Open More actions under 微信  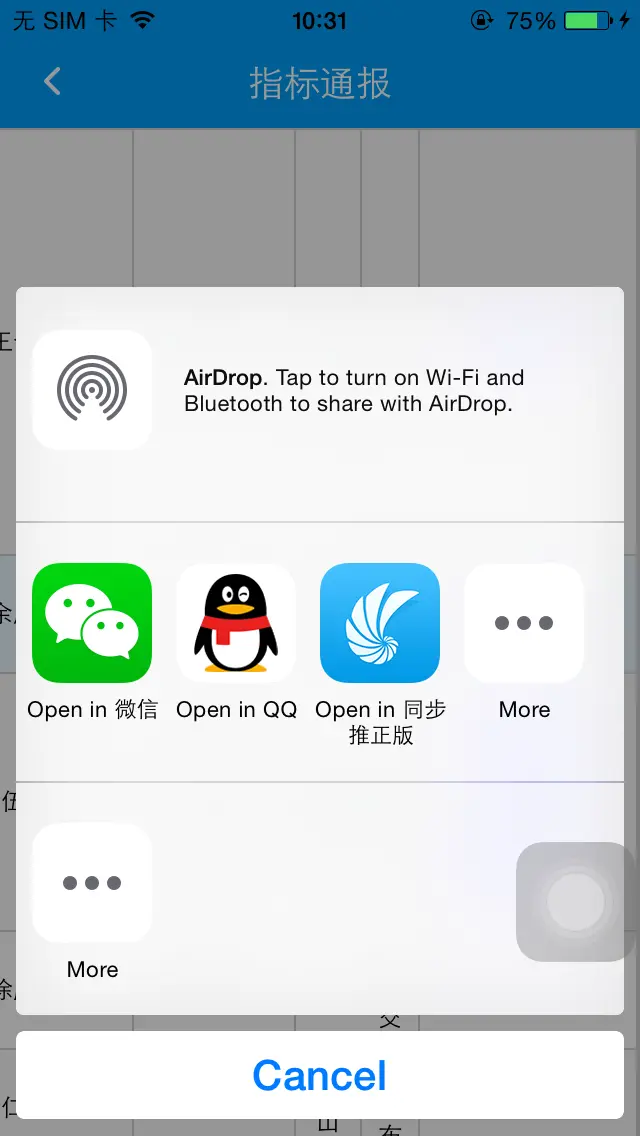point(92,883)
